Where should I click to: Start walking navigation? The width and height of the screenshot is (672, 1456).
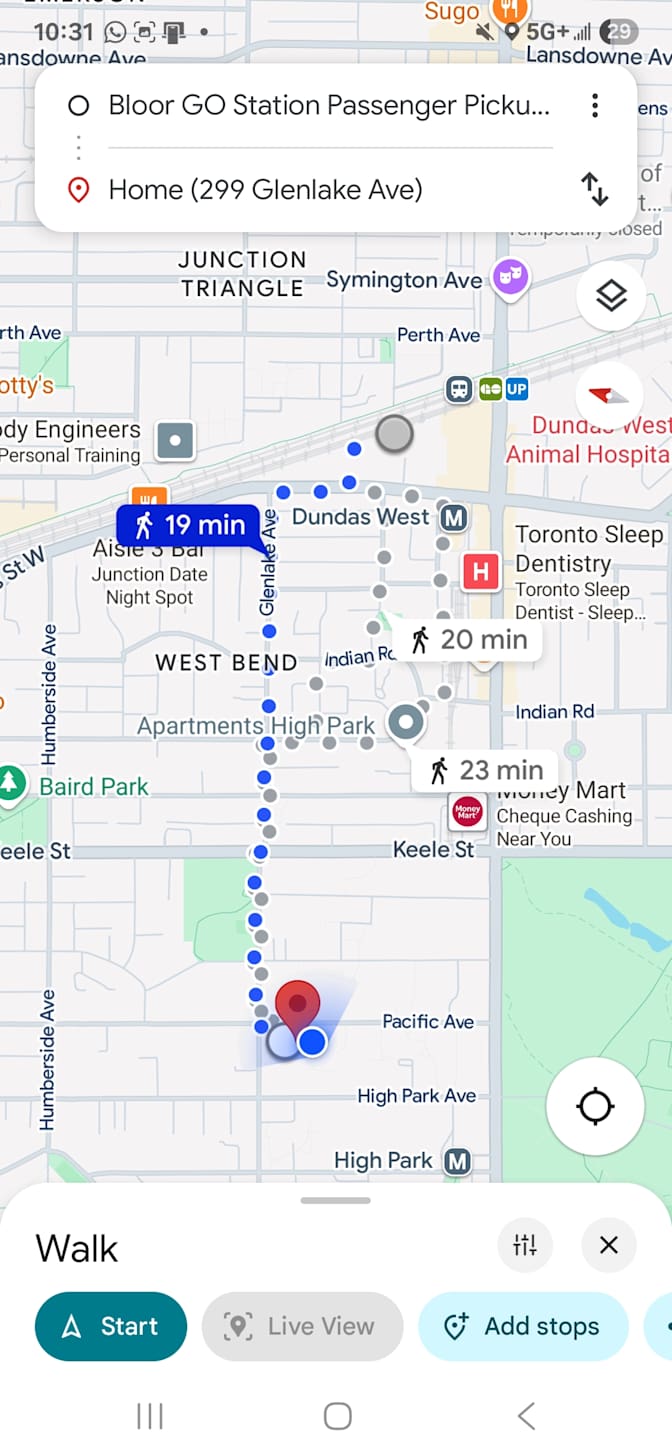click(111, 1326)
